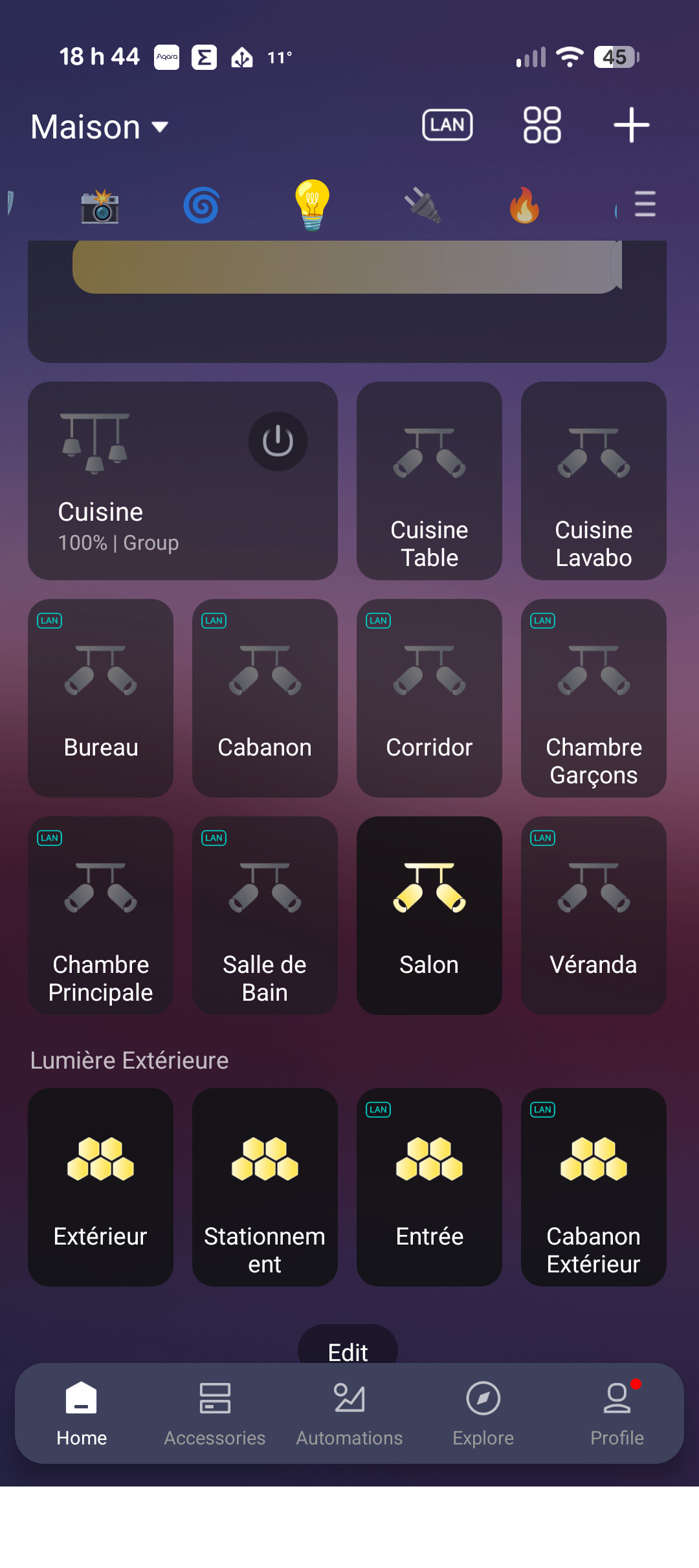Select the camera category tab
This screenshot has height=1568, width=699.
coord(100,206)
